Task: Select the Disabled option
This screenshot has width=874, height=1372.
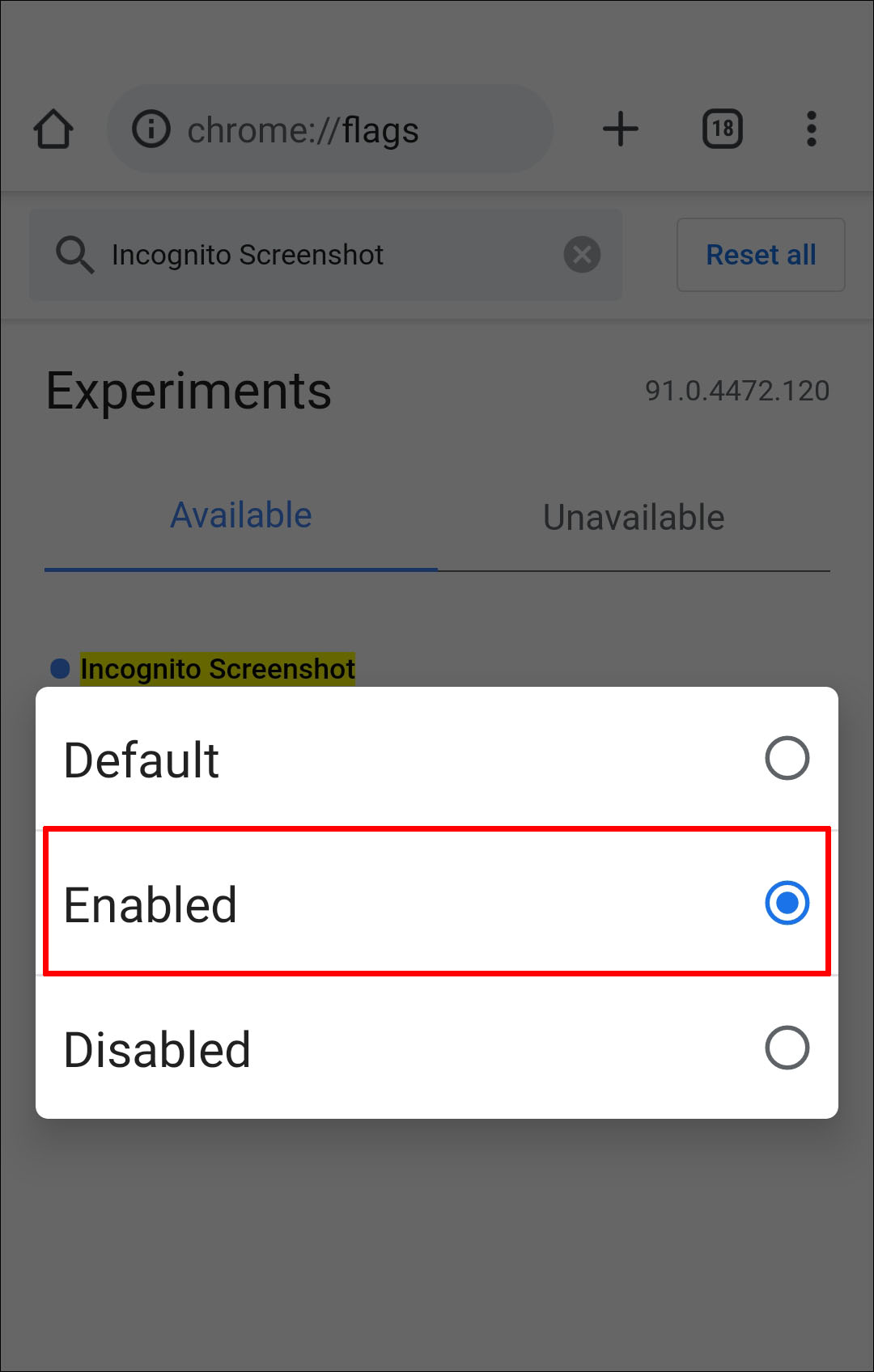Action: point(437,1048)
